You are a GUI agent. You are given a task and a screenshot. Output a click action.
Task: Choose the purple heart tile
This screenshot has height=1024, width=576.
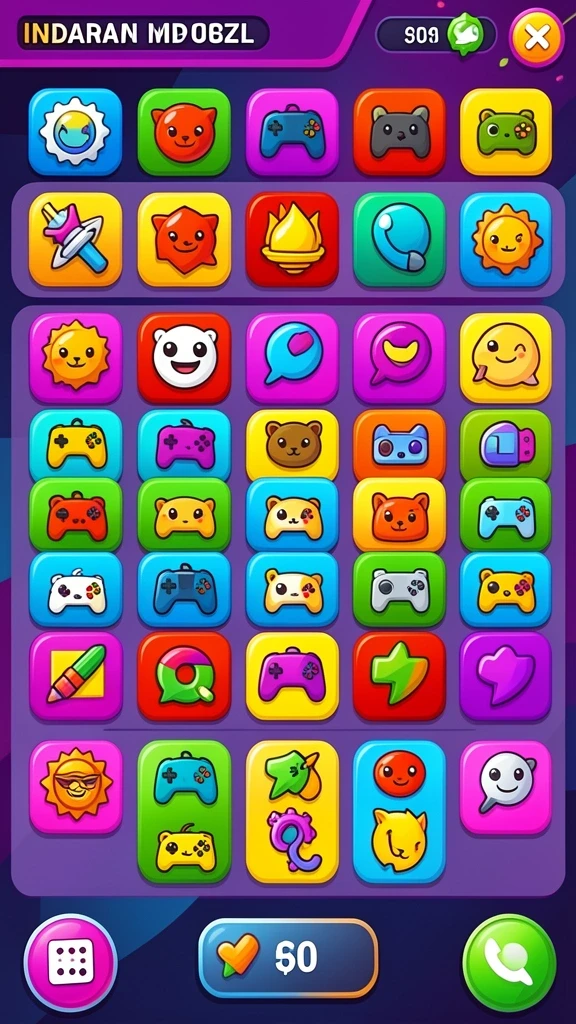pyautogui.click(x=505, y=675)
